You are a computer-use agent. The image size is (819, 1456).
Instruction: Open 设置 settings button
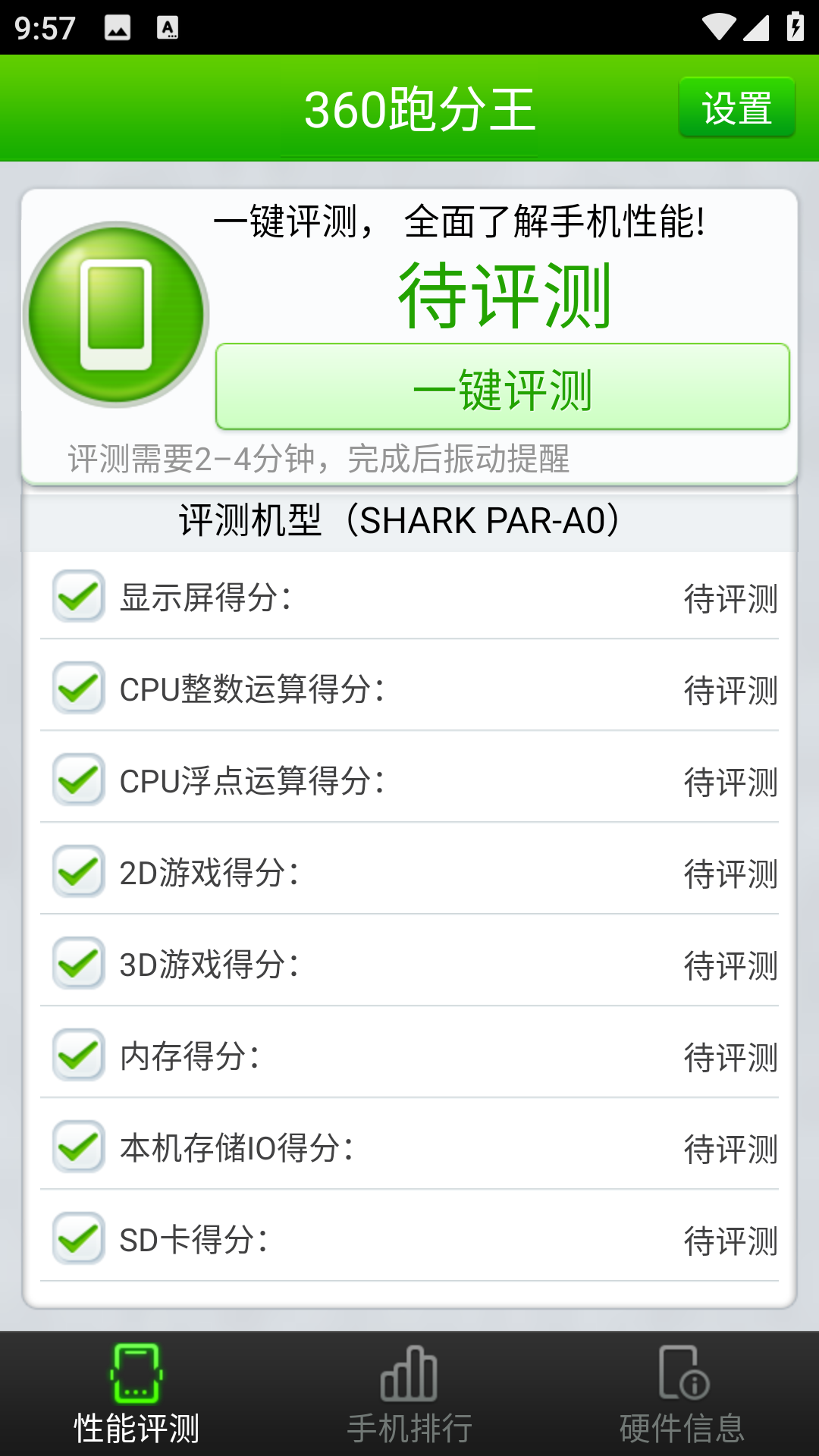(x=736, y=108)
